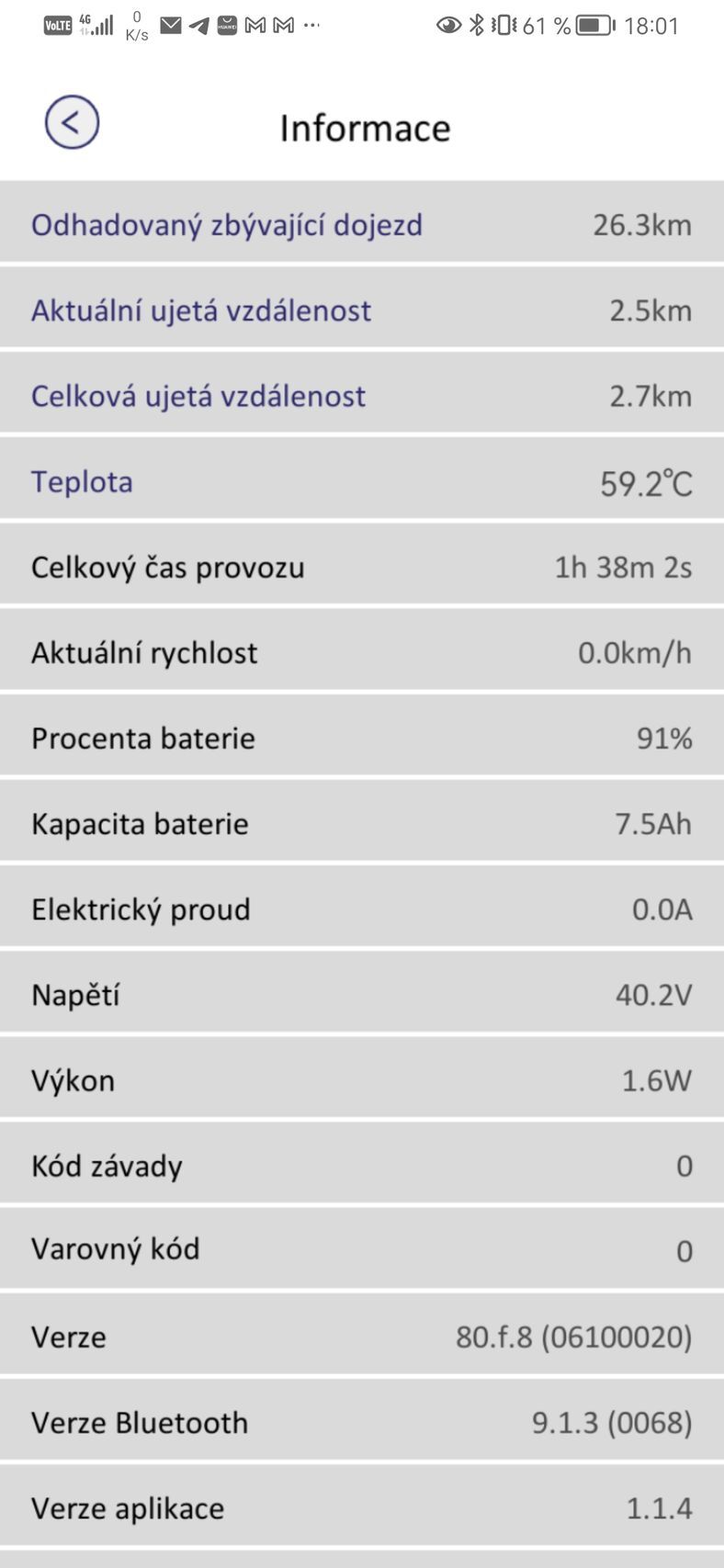Tap the Napětí row showing 40.2V
The width and height of the screenshot is (724, 1568).
[x=362, y=993]
